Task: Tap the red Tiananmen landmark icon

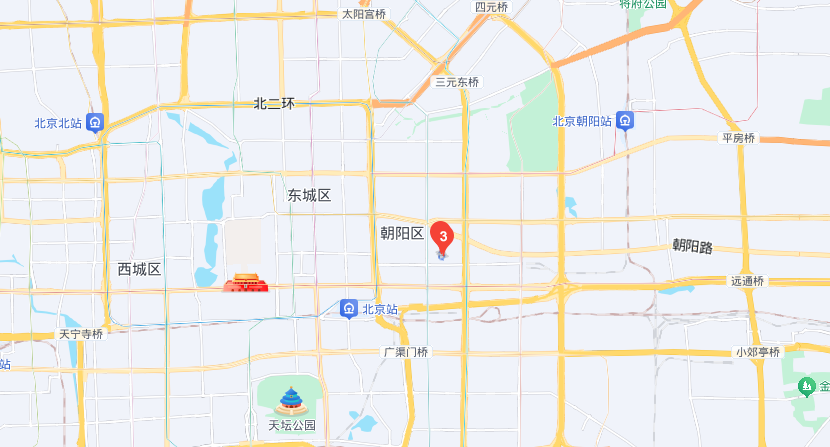Action: coord(245,283)
